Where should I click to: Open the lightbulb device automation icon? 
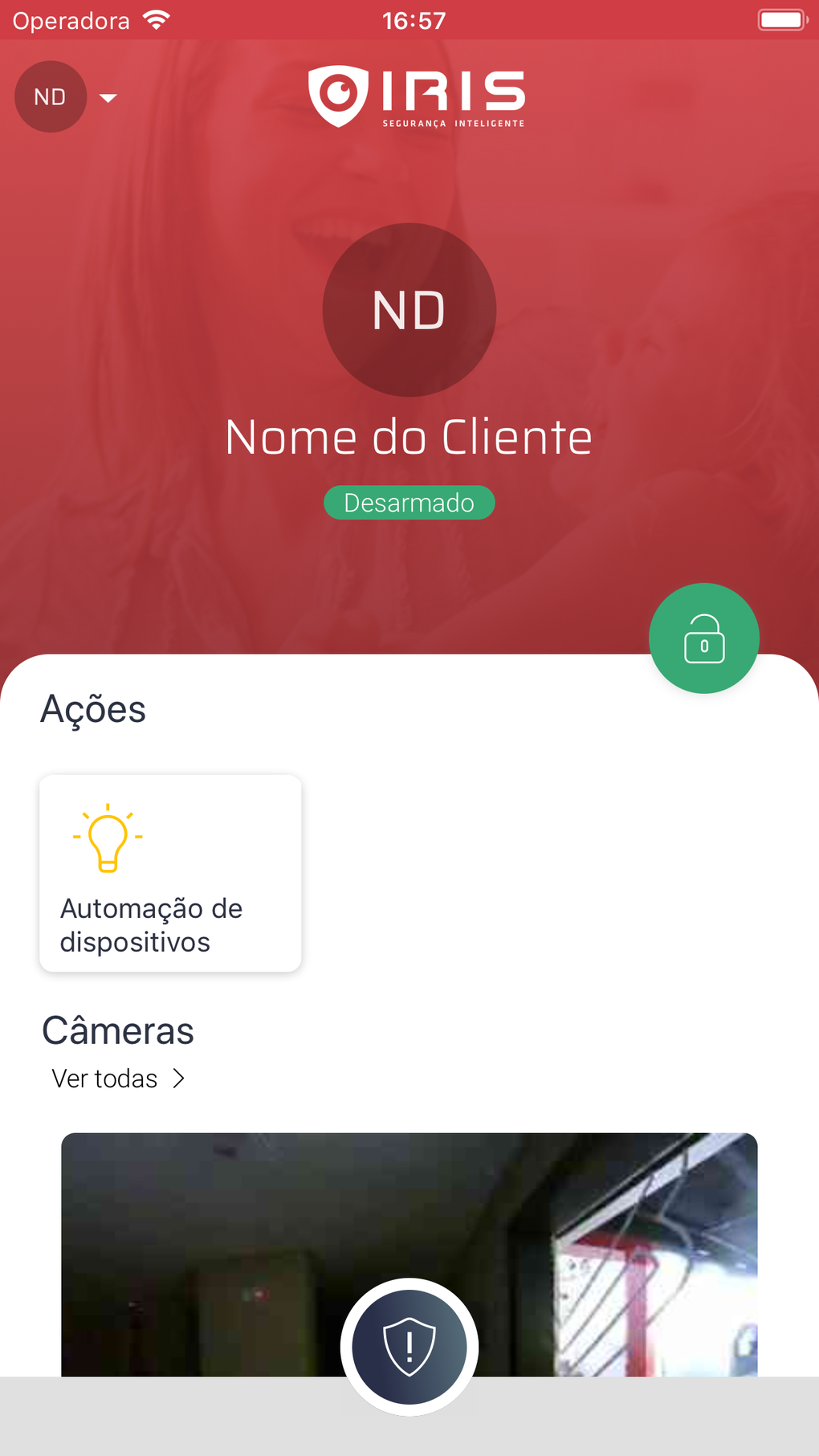[x=108, y=837]
